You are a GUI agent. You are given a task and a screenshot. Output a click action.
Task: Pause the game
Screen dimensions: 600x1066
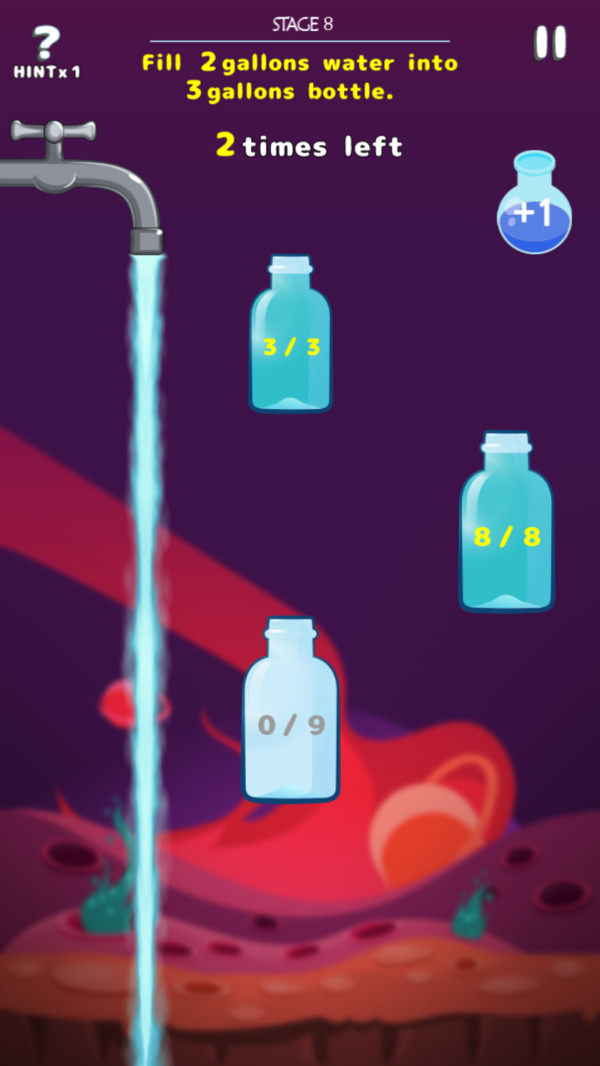tap(550, 43)
